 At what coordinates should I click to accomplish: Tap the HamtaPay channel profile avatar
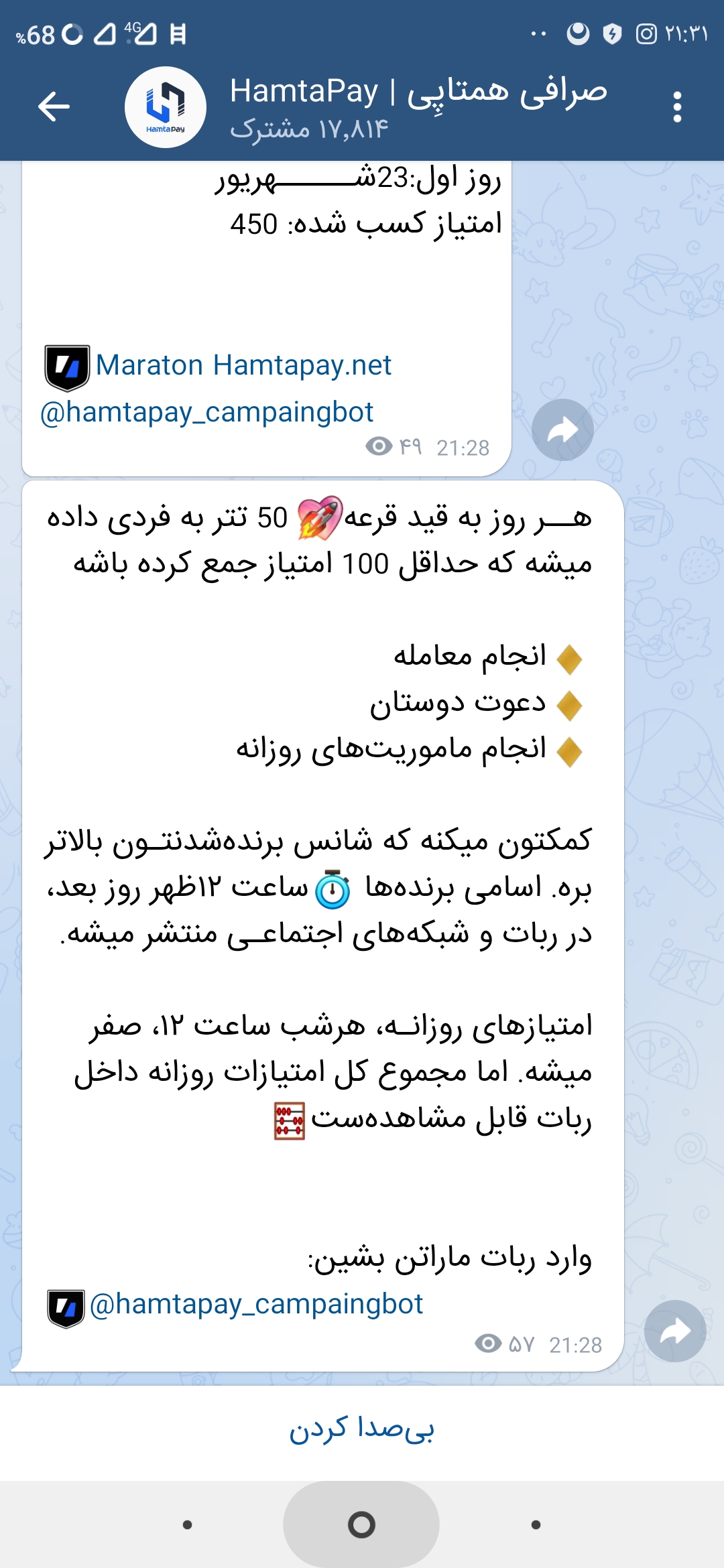point(166,106)
